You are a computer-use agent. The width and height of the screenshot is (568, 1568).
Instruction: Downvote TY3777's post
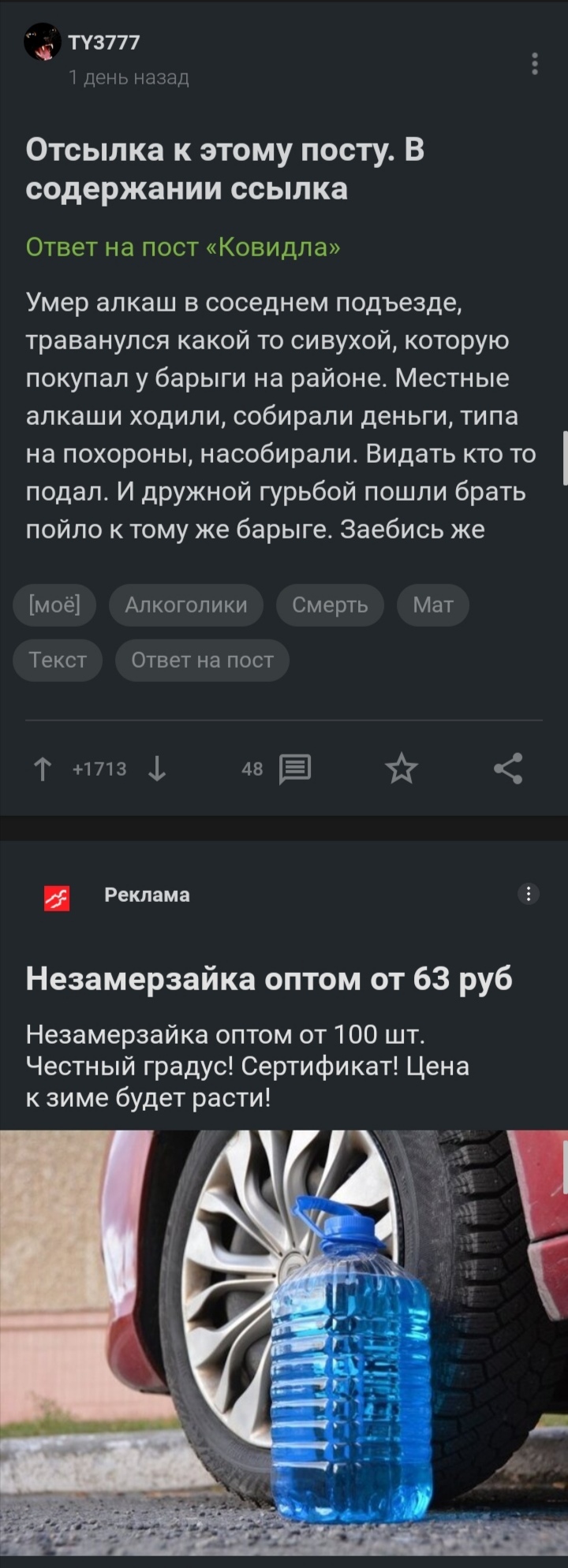[x=157, y=769]
